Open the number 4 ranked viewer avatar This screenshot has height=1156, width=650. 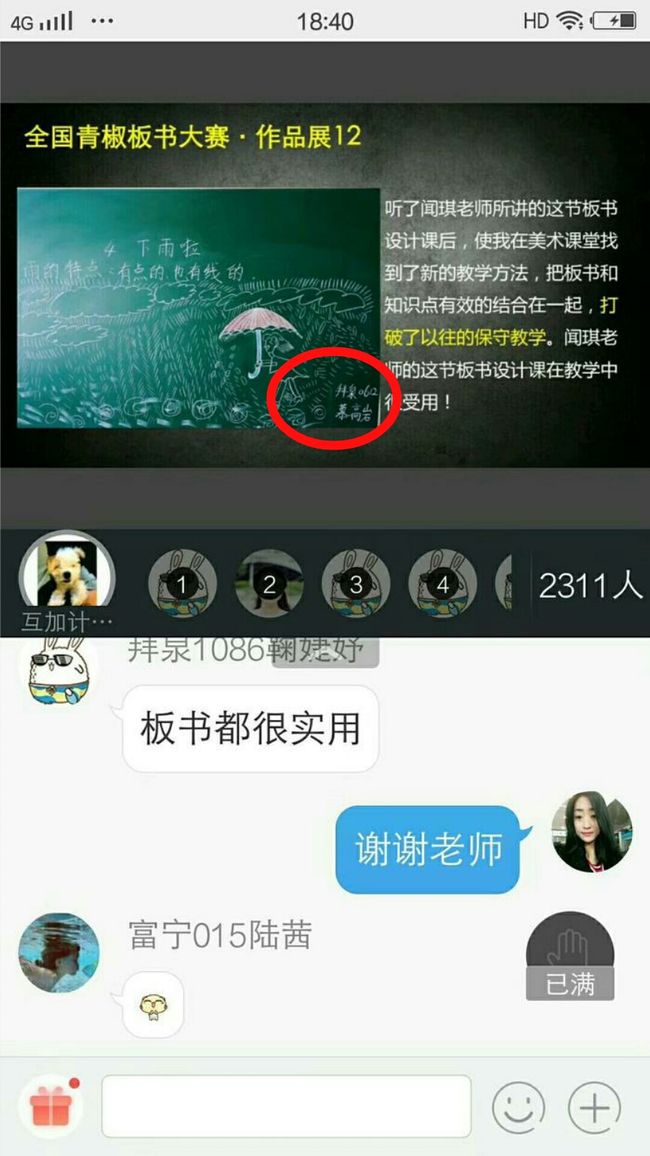(x=443, y=583)
